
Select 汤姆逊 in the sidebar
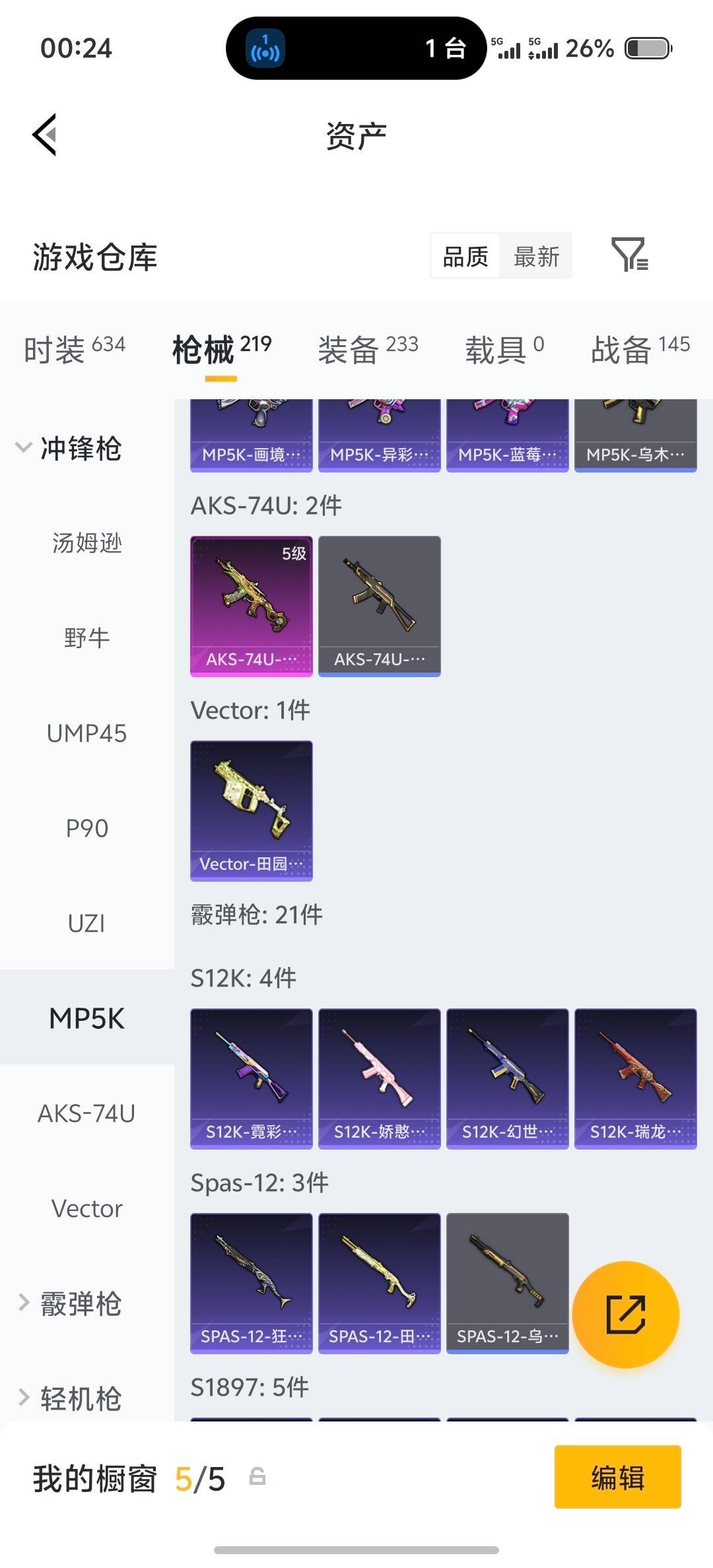(x=86, y=543)
